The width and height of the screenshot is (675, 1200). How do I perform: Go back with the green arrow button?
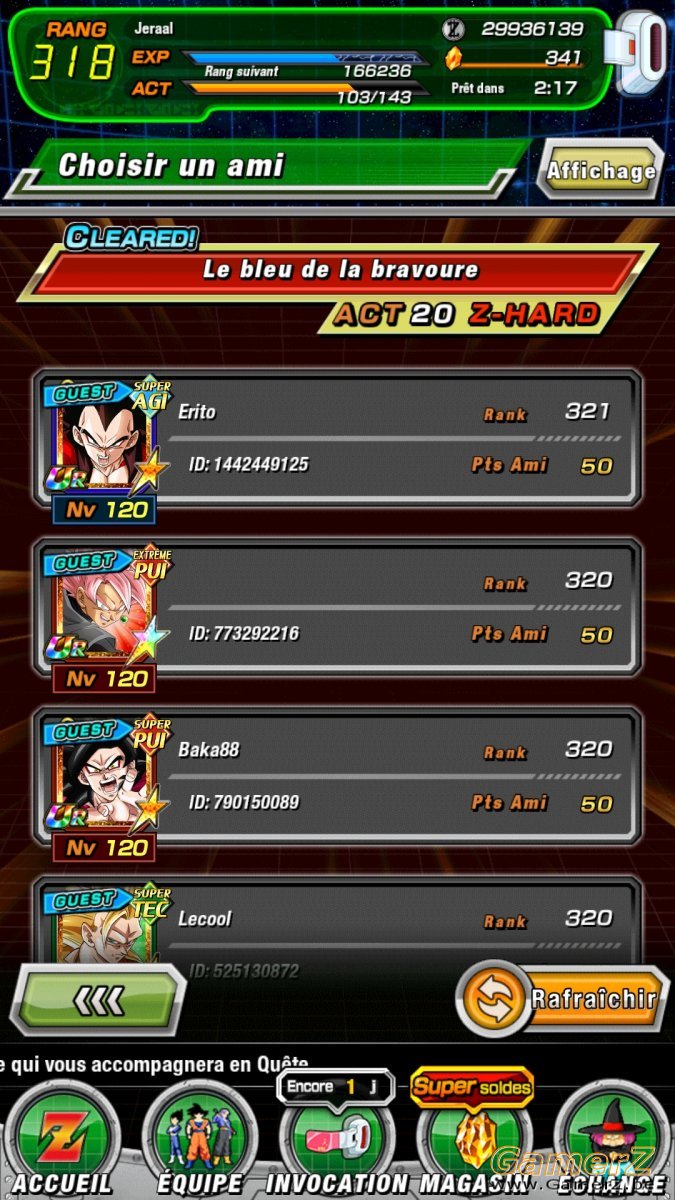pyautogui.click(x=98, y=999)
